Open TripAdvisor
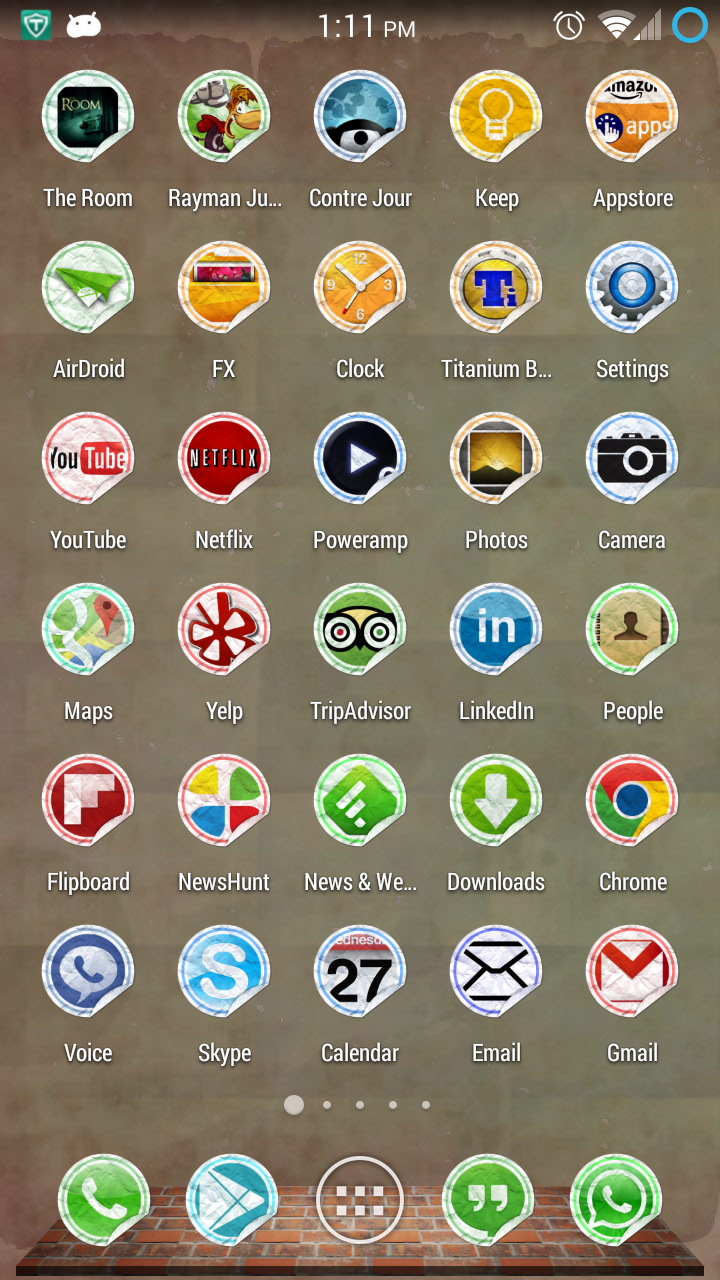 pos(360,629)
